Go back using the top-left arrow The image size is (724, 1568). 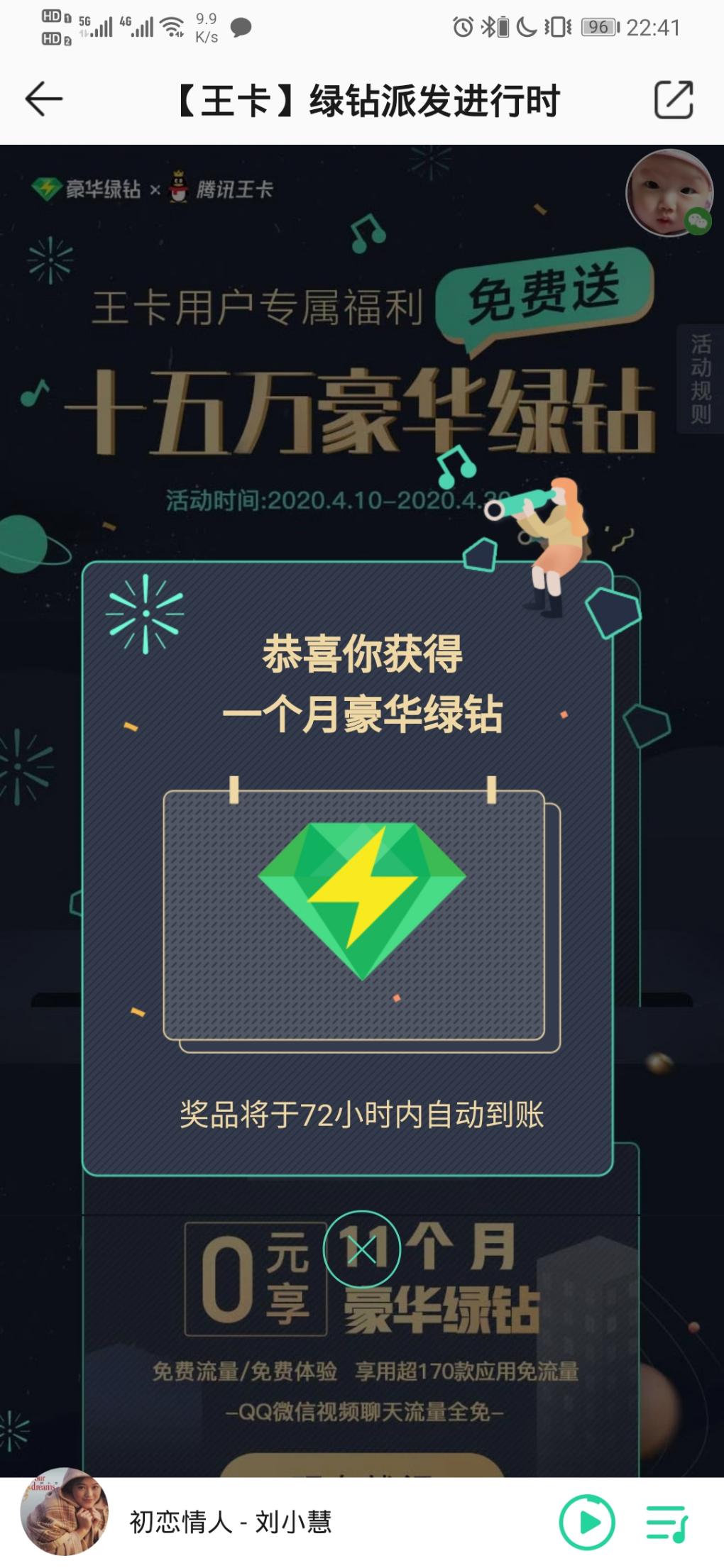tap(44, 99)
